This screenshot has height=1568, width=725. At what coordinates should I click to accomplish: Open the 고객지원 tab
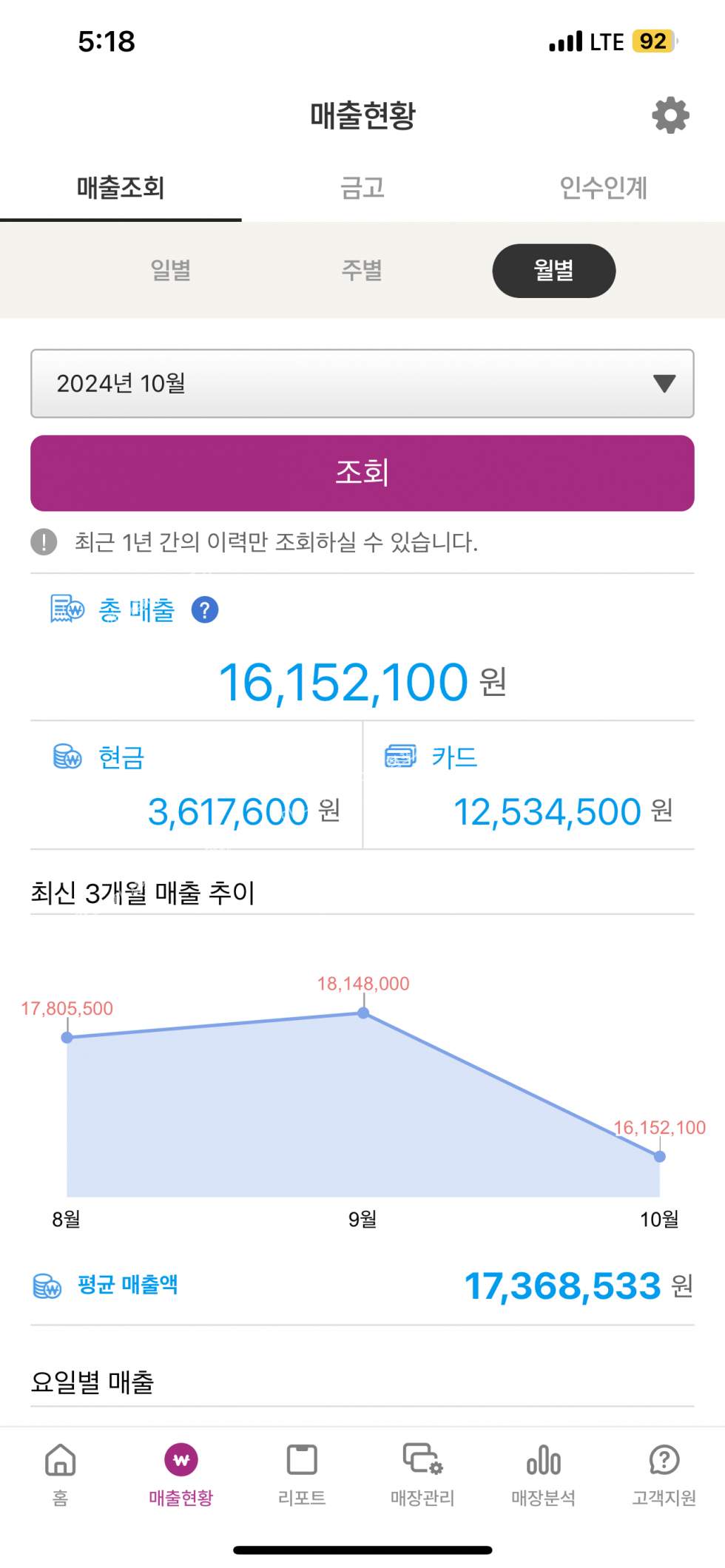point(664,1475)
